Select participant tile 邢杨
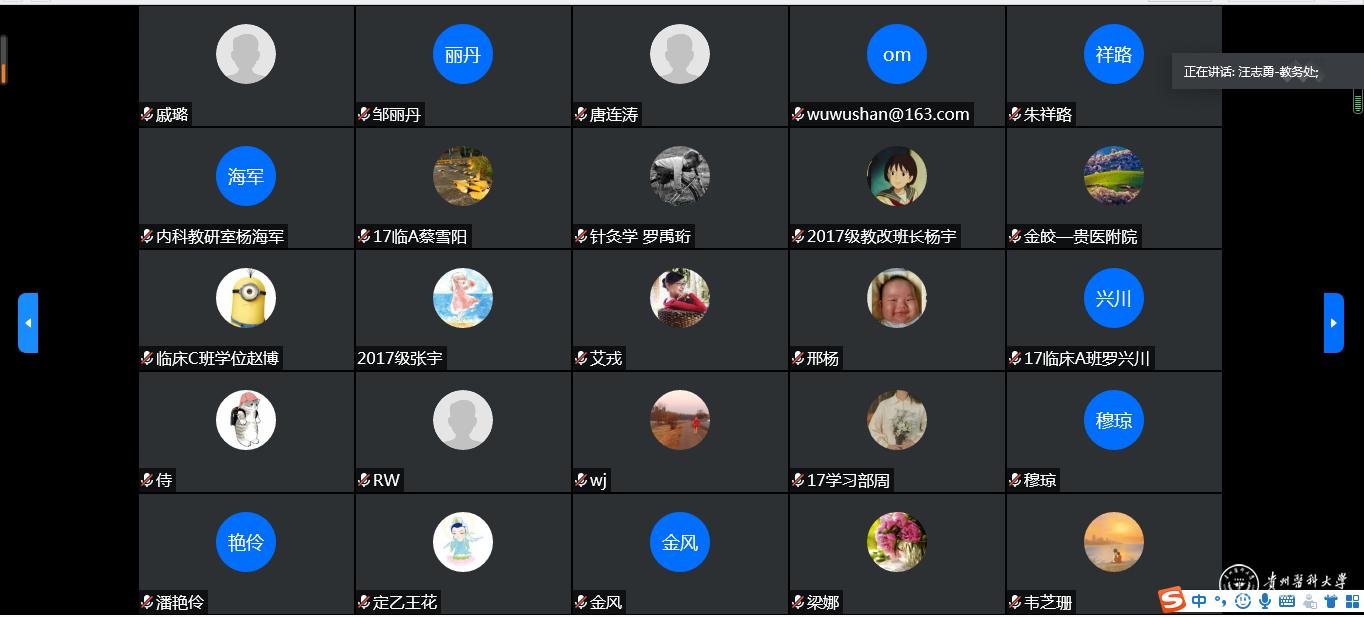Image resolution: width=1364 pixels, height=617 pixels. [x=897, y=310]
